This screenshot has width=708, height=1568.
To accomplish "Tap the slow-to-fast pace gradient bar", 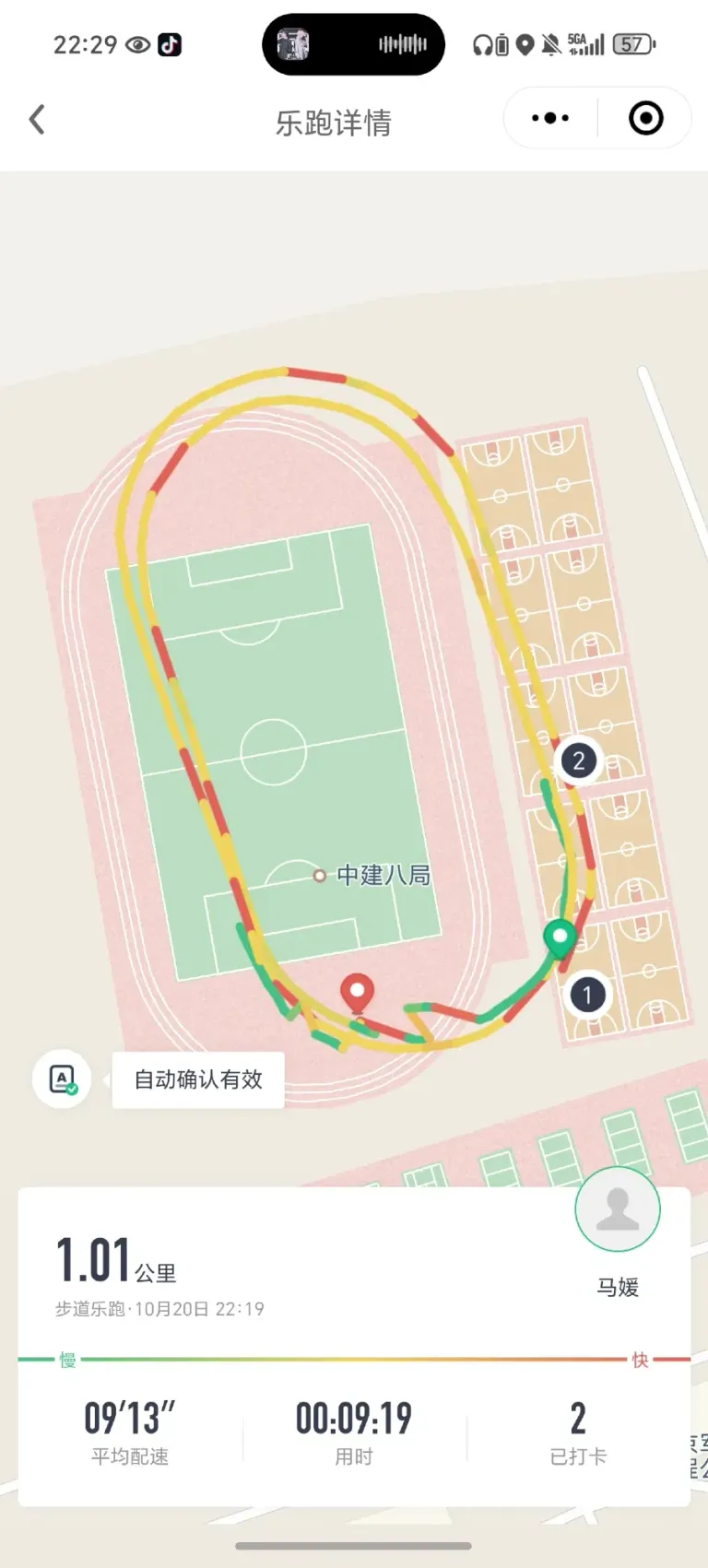I will pyautogui.click(x=354, y=1359).
